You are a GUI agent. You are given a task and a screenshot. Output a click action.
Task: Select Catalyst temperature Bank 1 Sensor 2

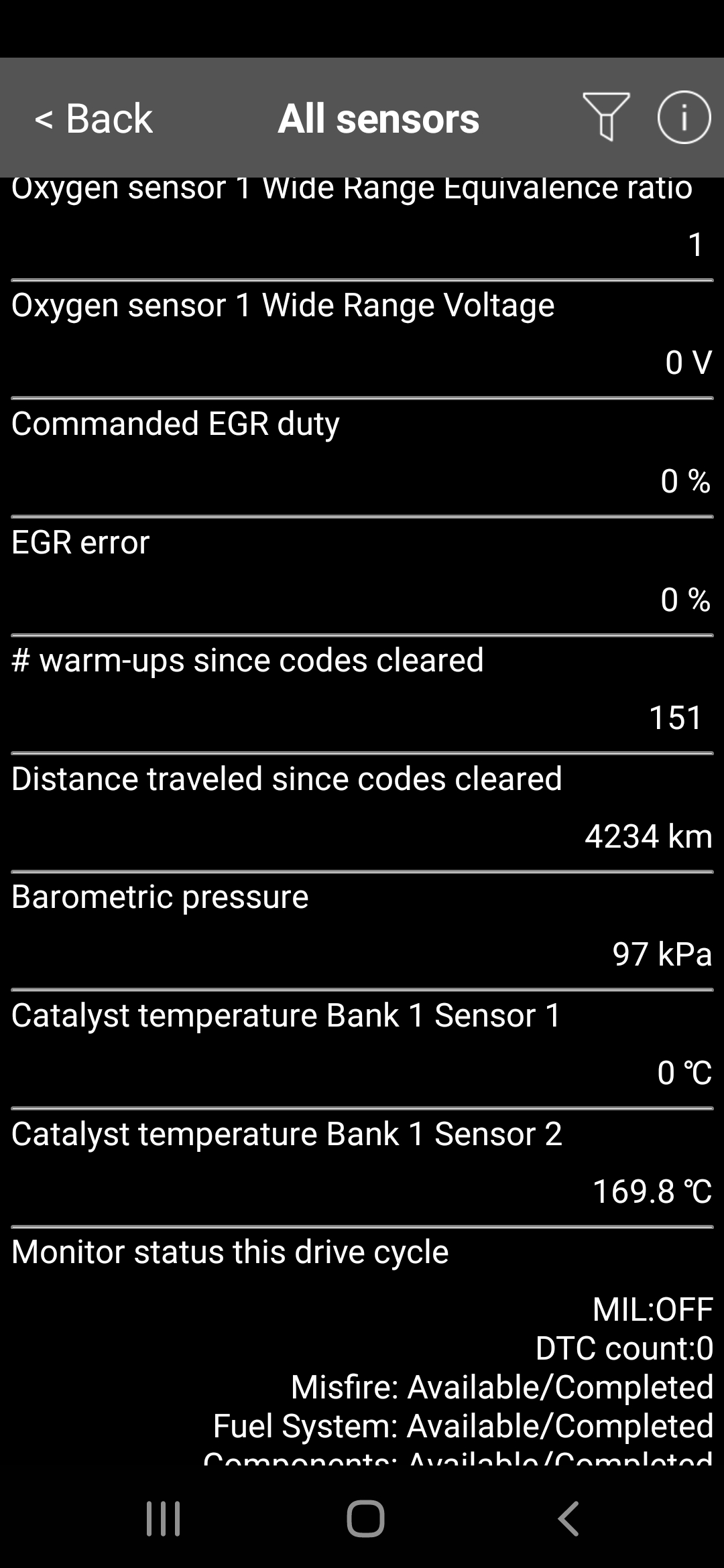362,1168
